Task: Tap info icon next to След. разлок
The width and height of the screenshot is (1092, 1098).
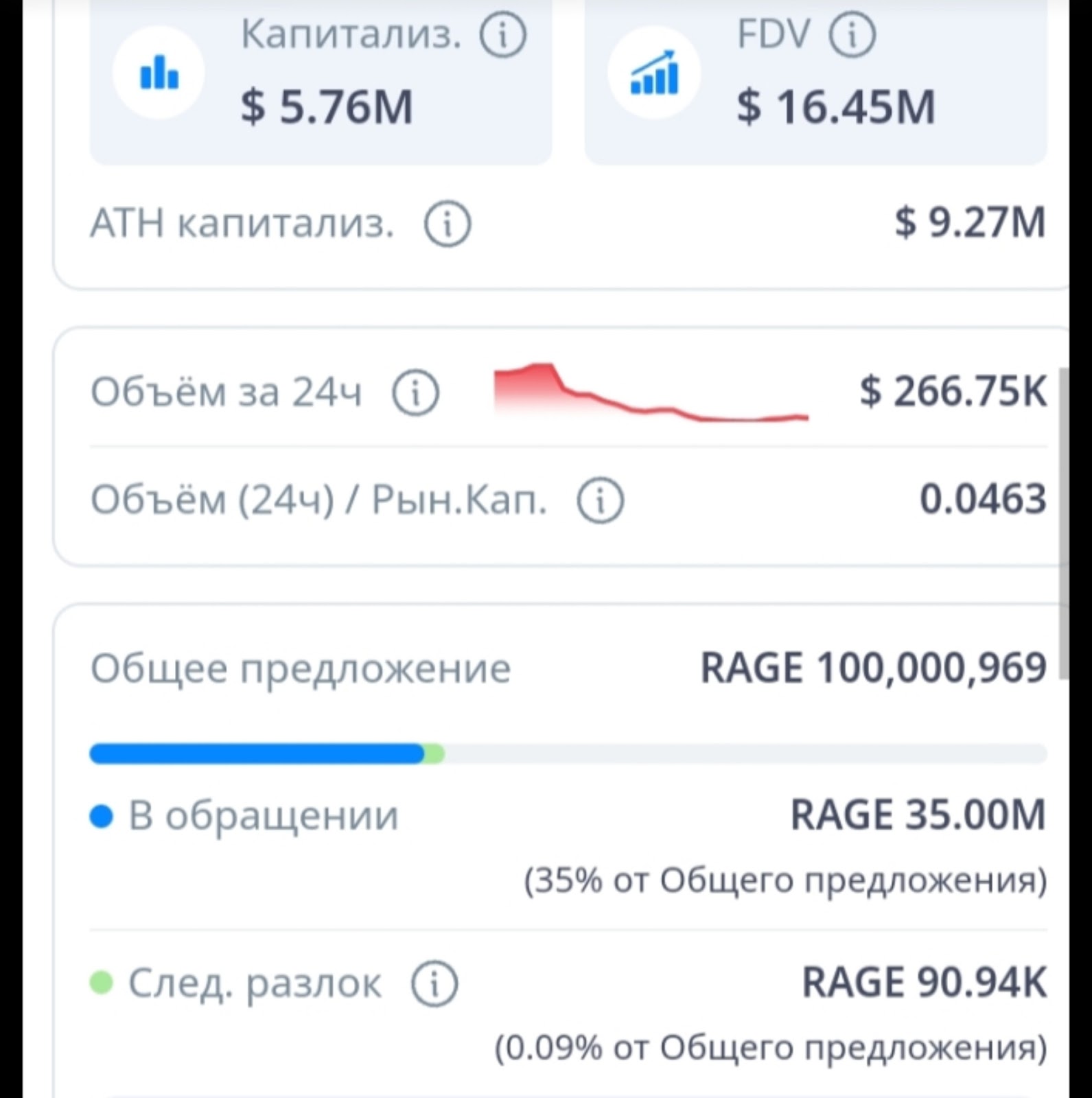Action: click(x=434, y=984)
